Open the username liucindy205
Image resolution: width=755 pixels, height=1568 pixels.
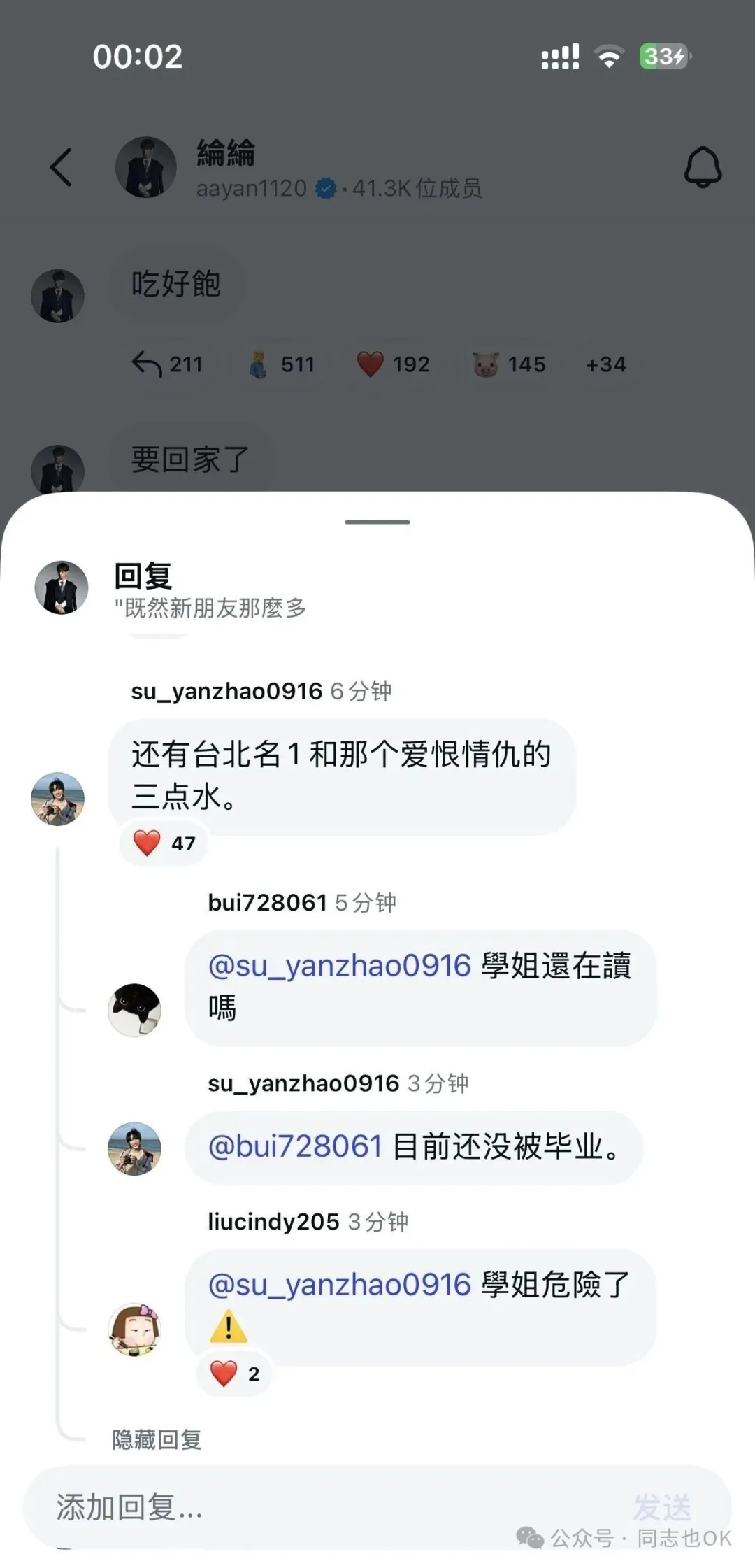tap(273, 1221)
